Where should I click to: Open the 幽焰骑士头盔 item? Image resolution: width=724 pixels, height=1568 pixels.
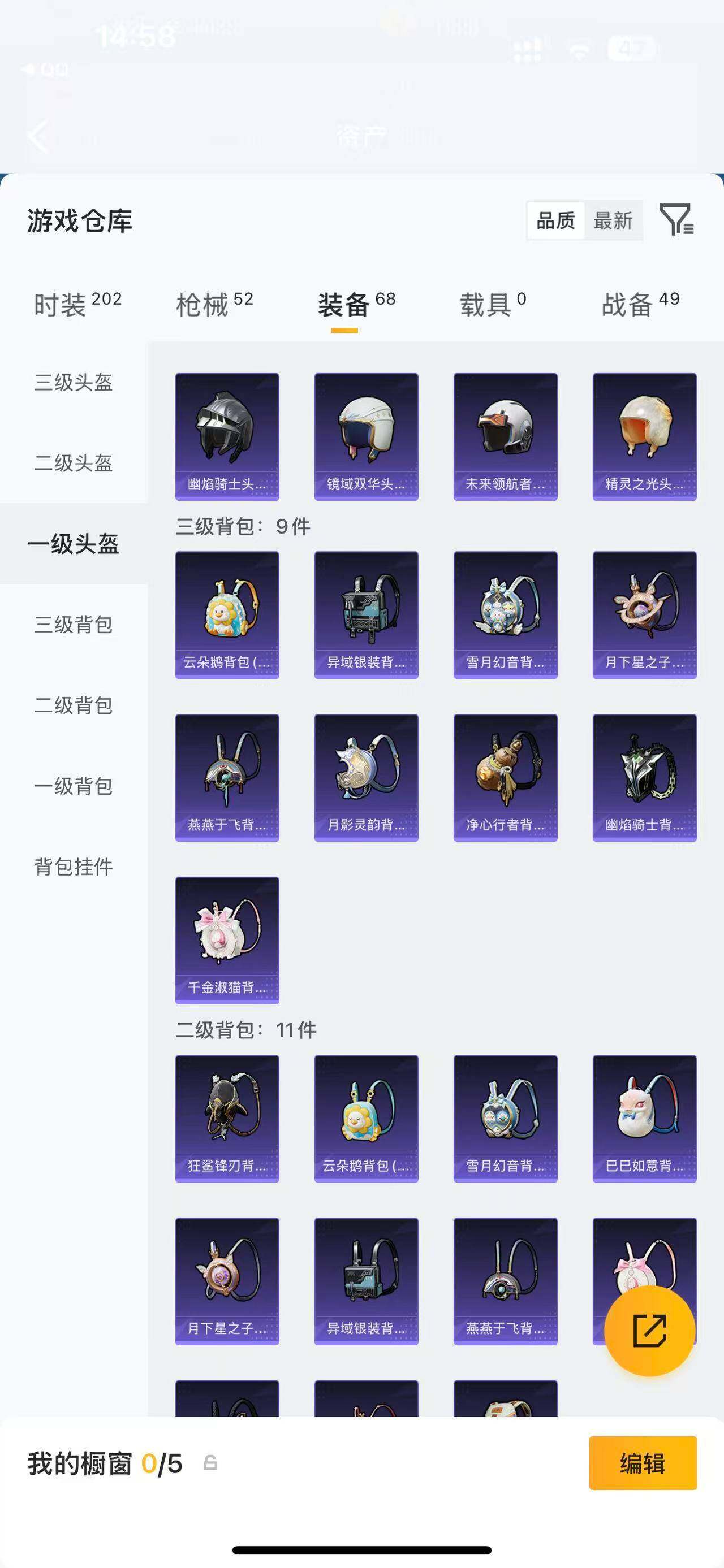(x=227, y=436)
